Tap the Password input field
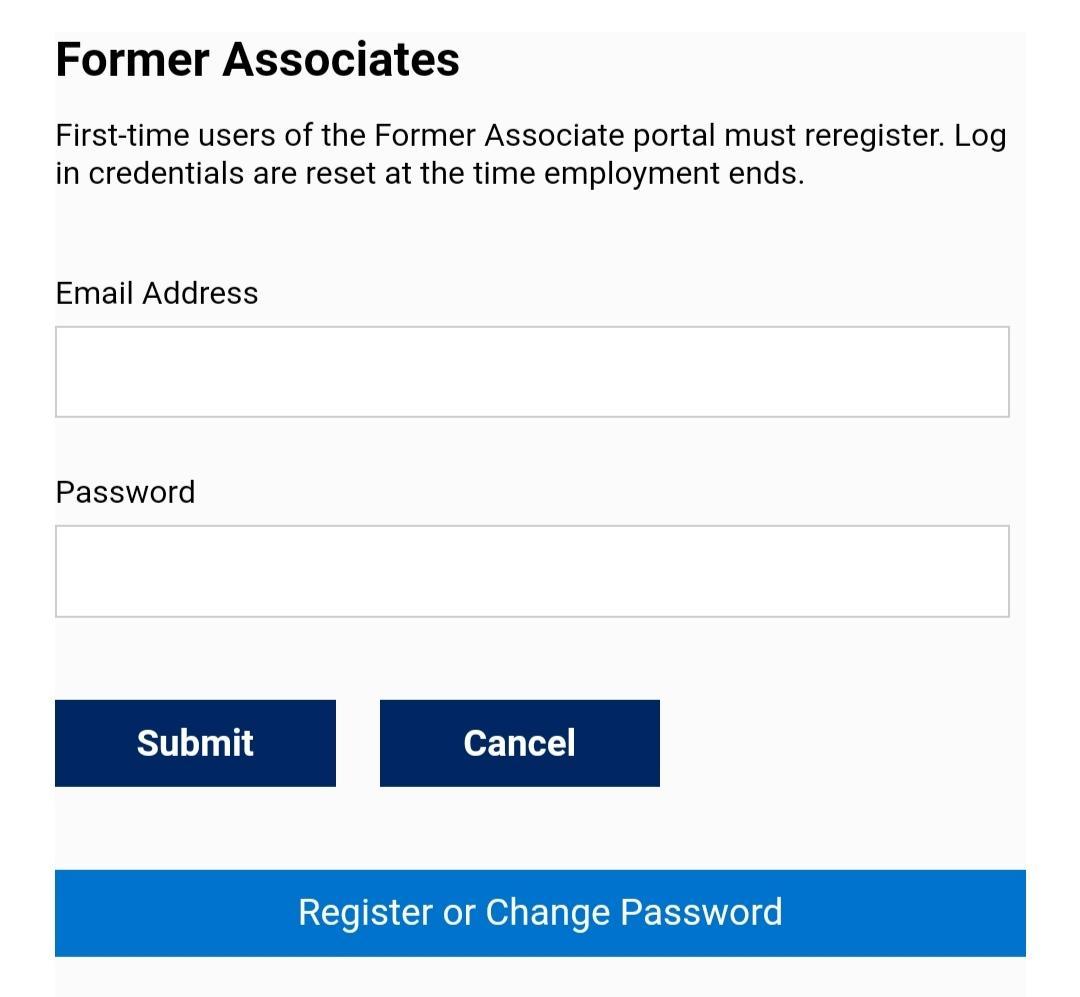The height and width of the screenshot is (997, 1080). (x=531, y=571)
